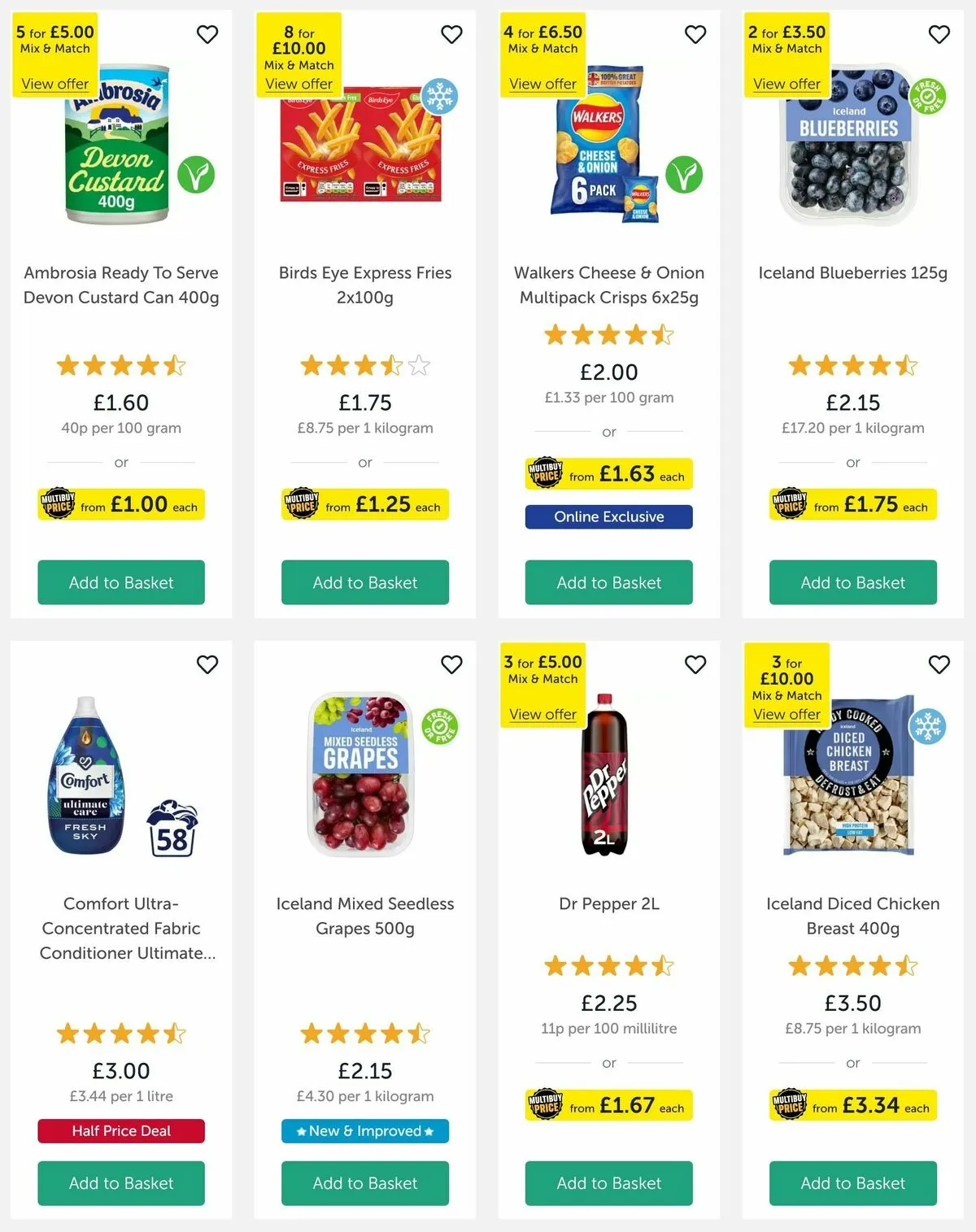
Task: Like the Iceland Diced Chicken Breast
Action: [x=939, y=664]
